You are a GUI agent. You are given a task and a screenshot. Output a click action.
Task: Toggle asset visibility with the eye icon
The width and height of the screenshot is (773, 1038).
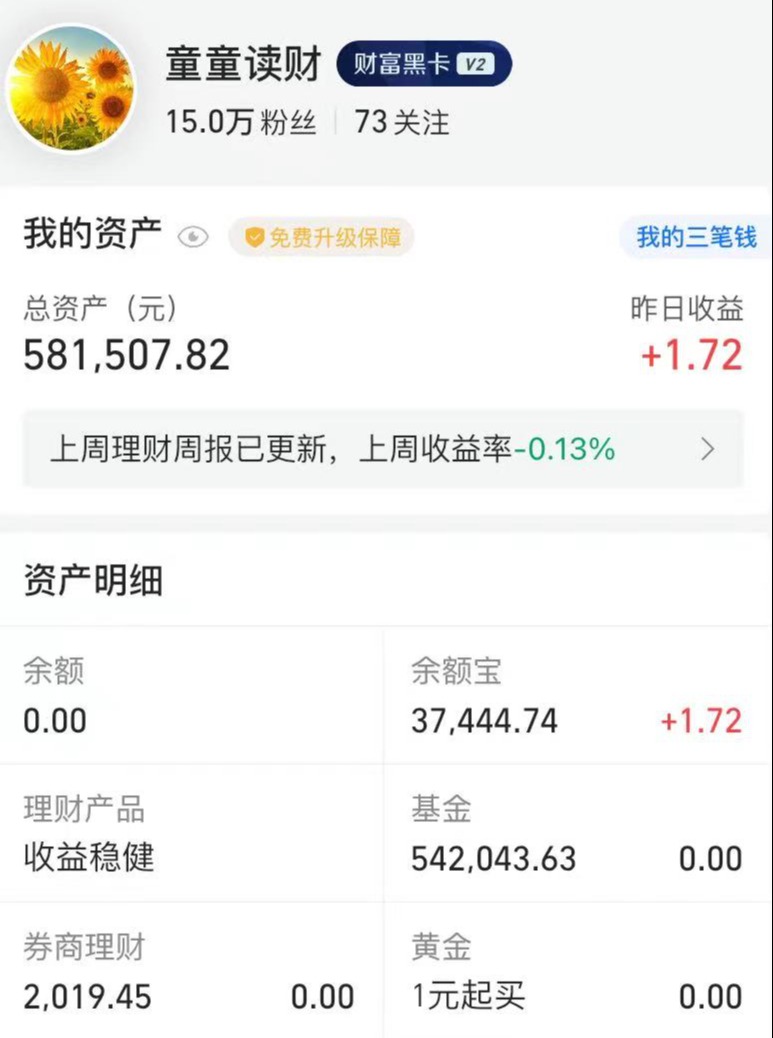click(192, 236)
